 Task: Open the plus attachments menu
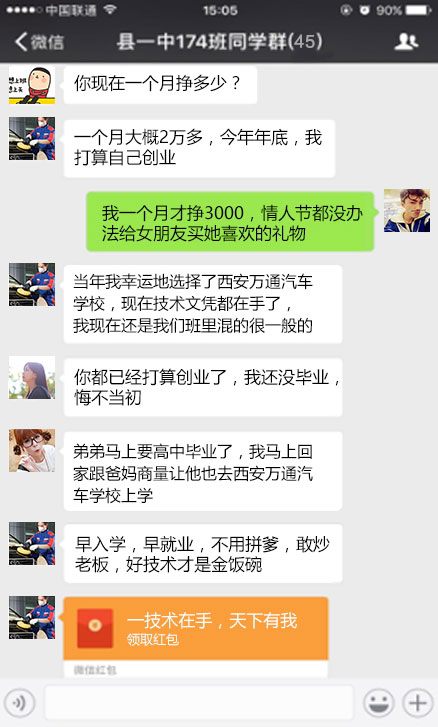(x=417, y=703)
